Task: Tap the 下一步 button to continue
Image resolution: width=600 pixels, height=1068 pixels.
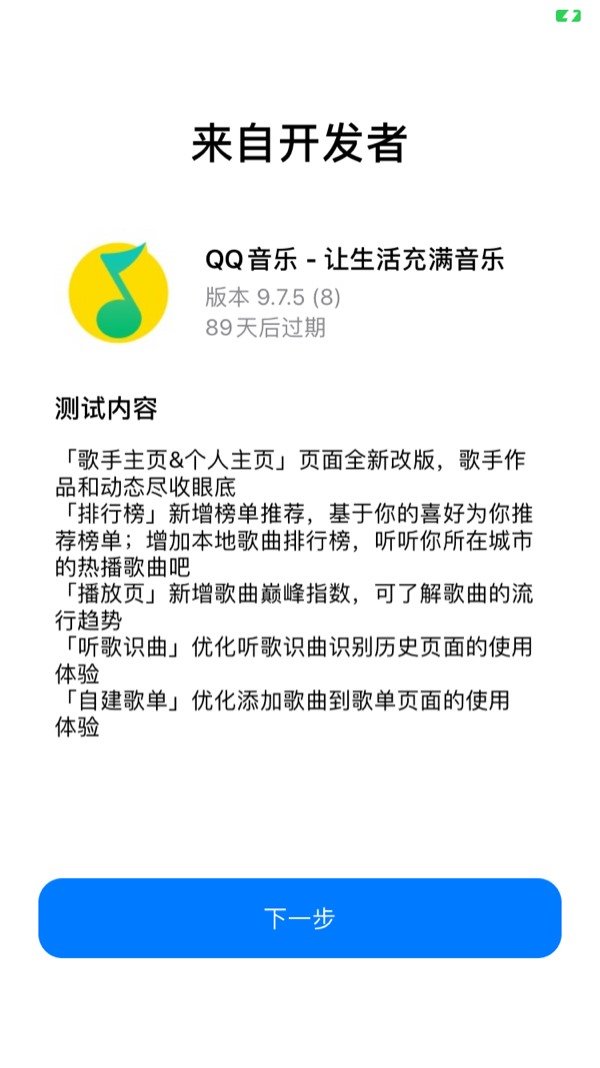Action: pos(299,918)
